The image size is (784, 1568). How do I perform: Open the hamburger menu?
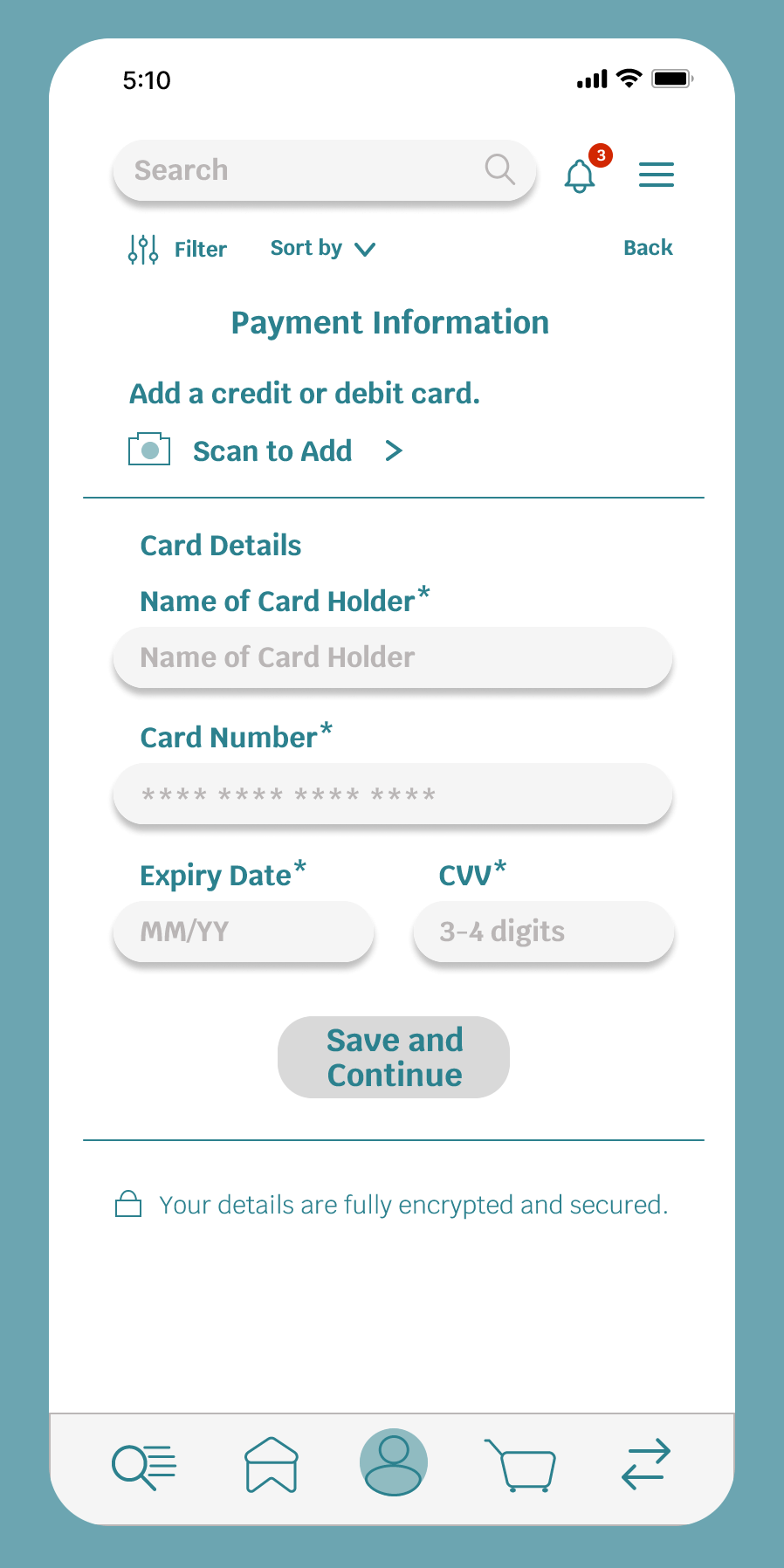(x=656, y=175)
